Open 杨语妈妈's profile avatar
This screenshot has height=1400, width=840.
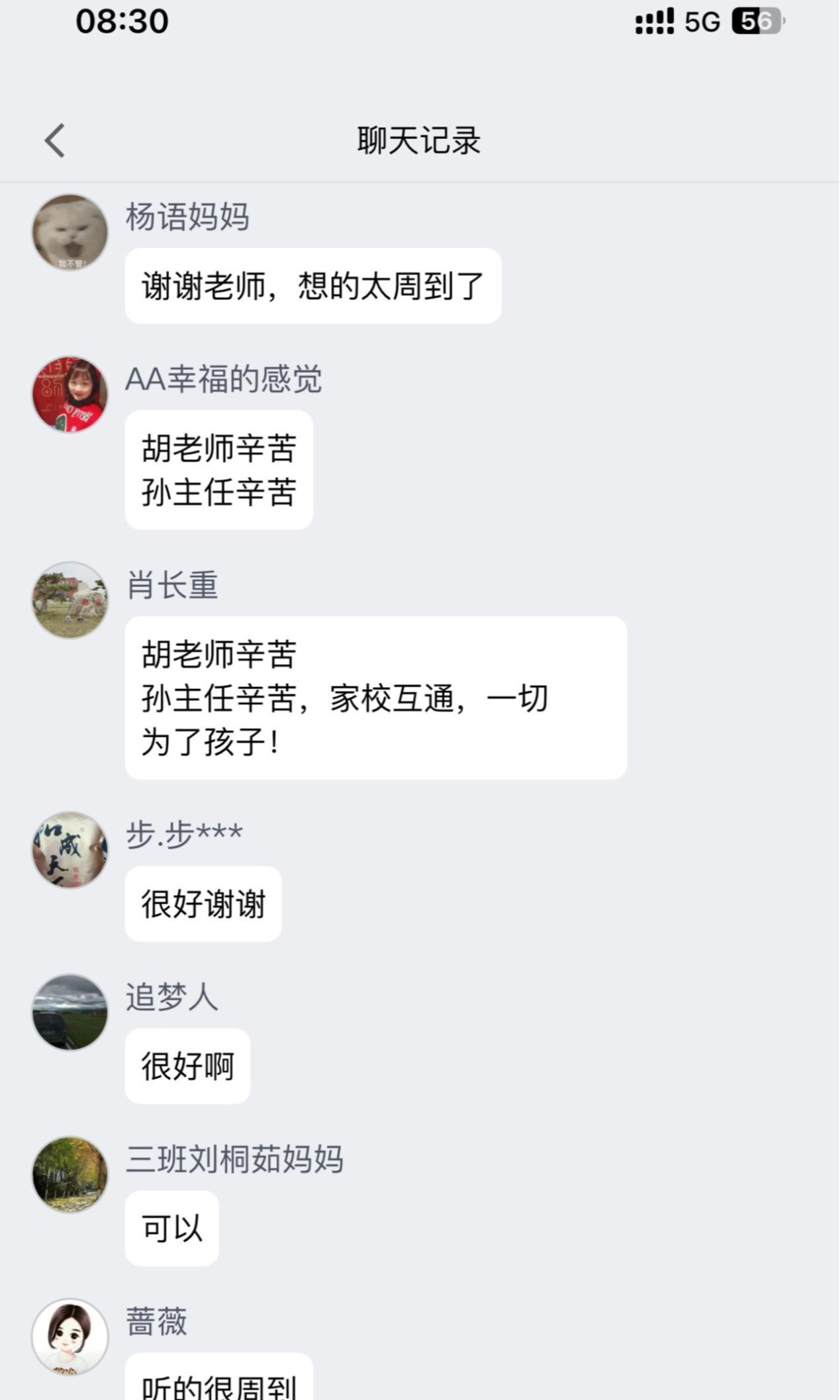point(70,232)
